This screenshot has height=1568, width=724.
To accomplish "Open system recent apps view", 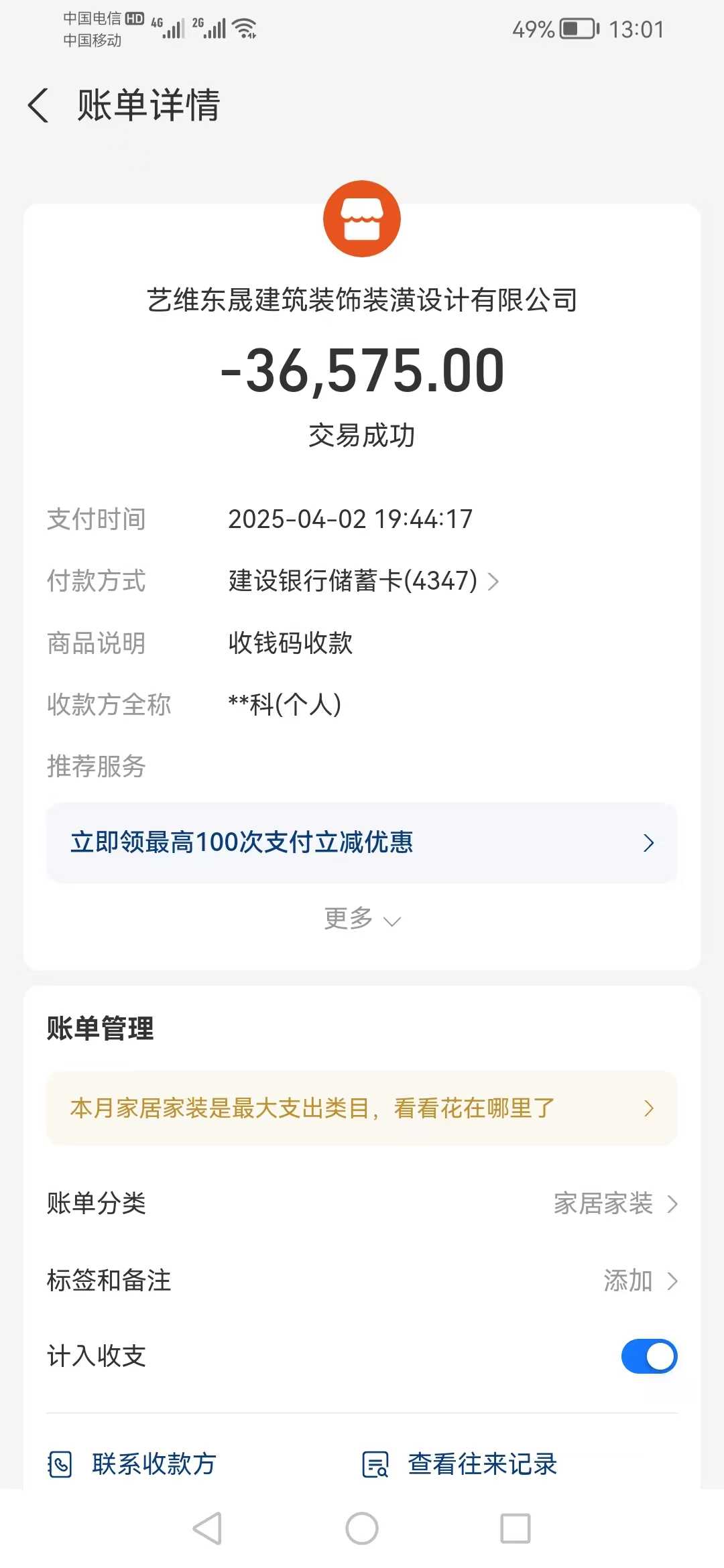I will coord(515,1529).
